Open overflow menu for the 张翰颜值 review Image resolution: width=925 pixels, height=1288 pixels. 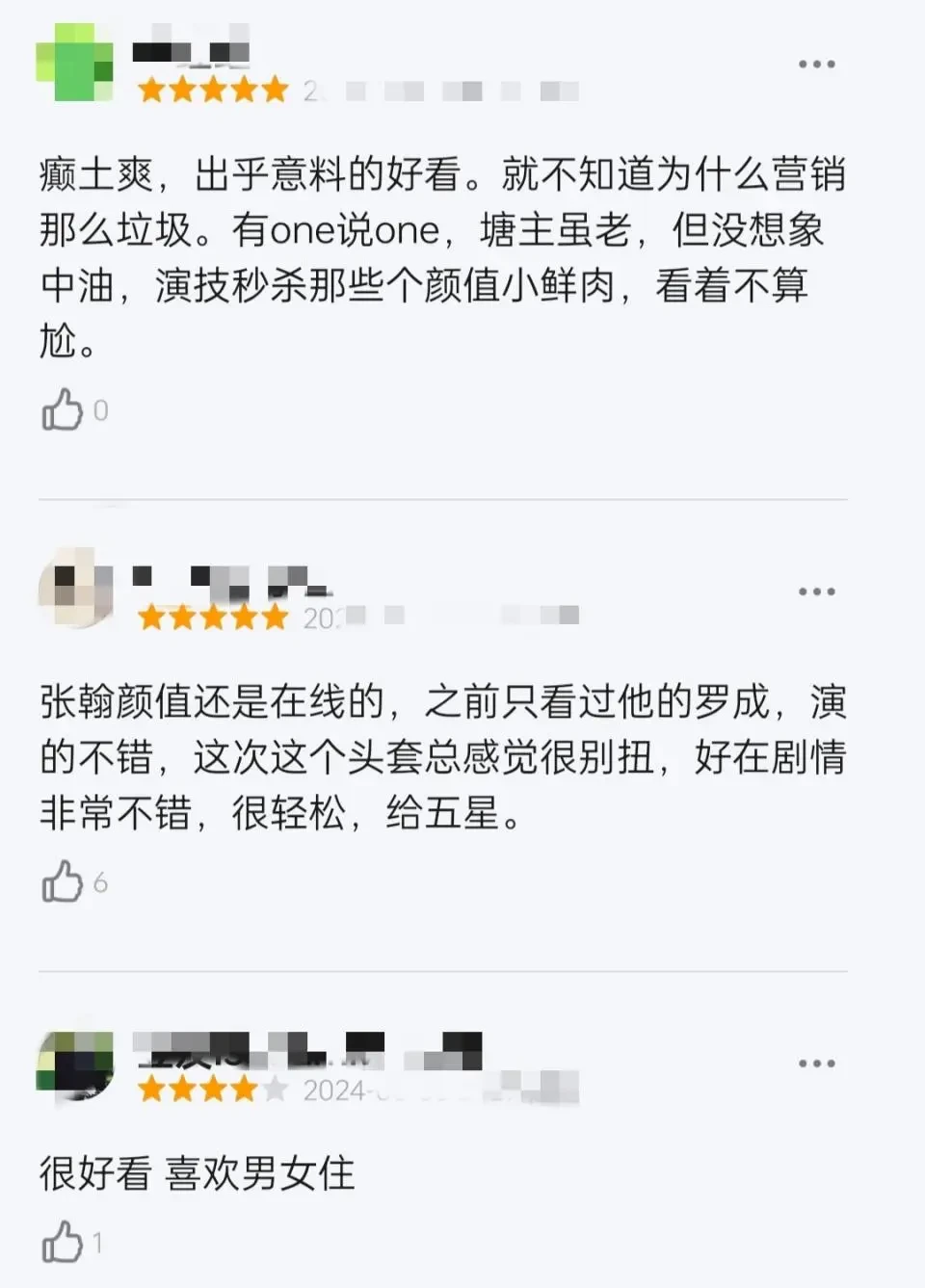(816, 591)
